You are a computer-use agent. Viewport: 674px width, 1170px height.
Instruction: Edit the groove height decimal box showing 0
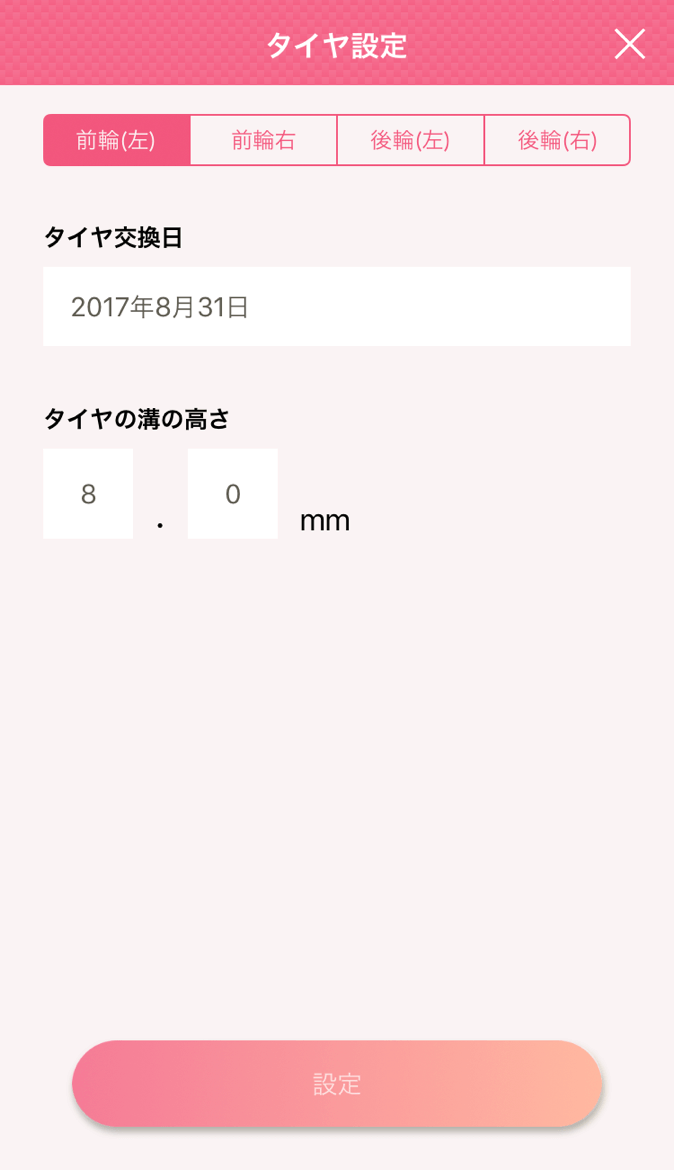pyautogui.click(x=233, y=493)
